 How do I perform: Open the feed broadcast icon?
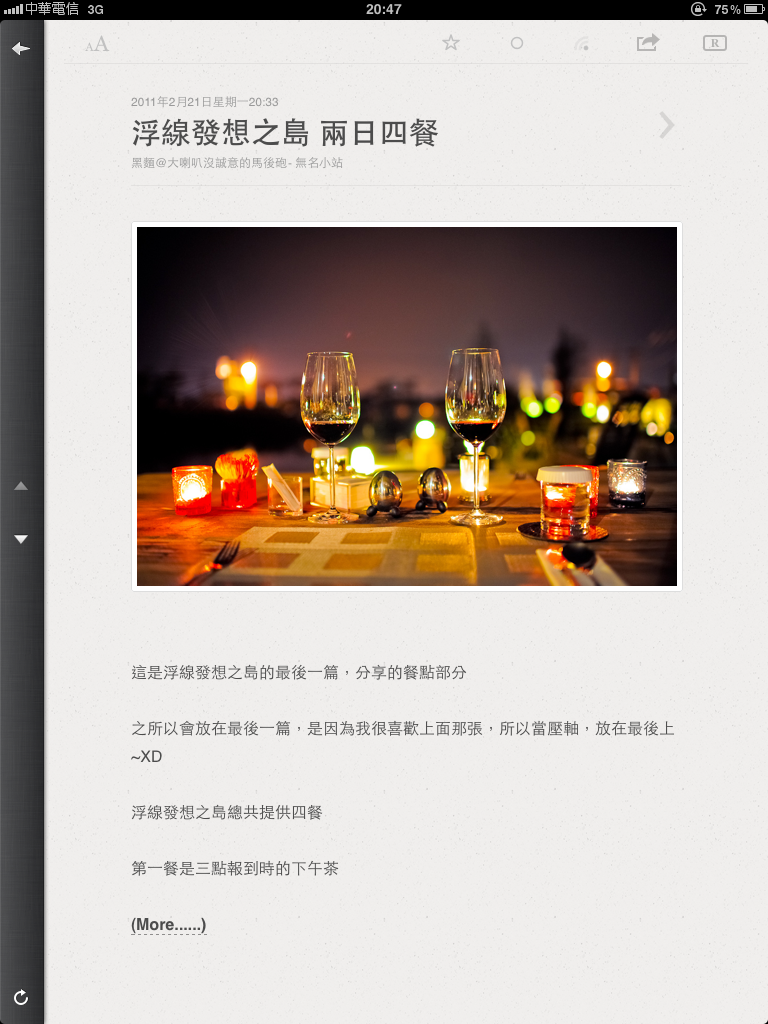coord(582,44)
